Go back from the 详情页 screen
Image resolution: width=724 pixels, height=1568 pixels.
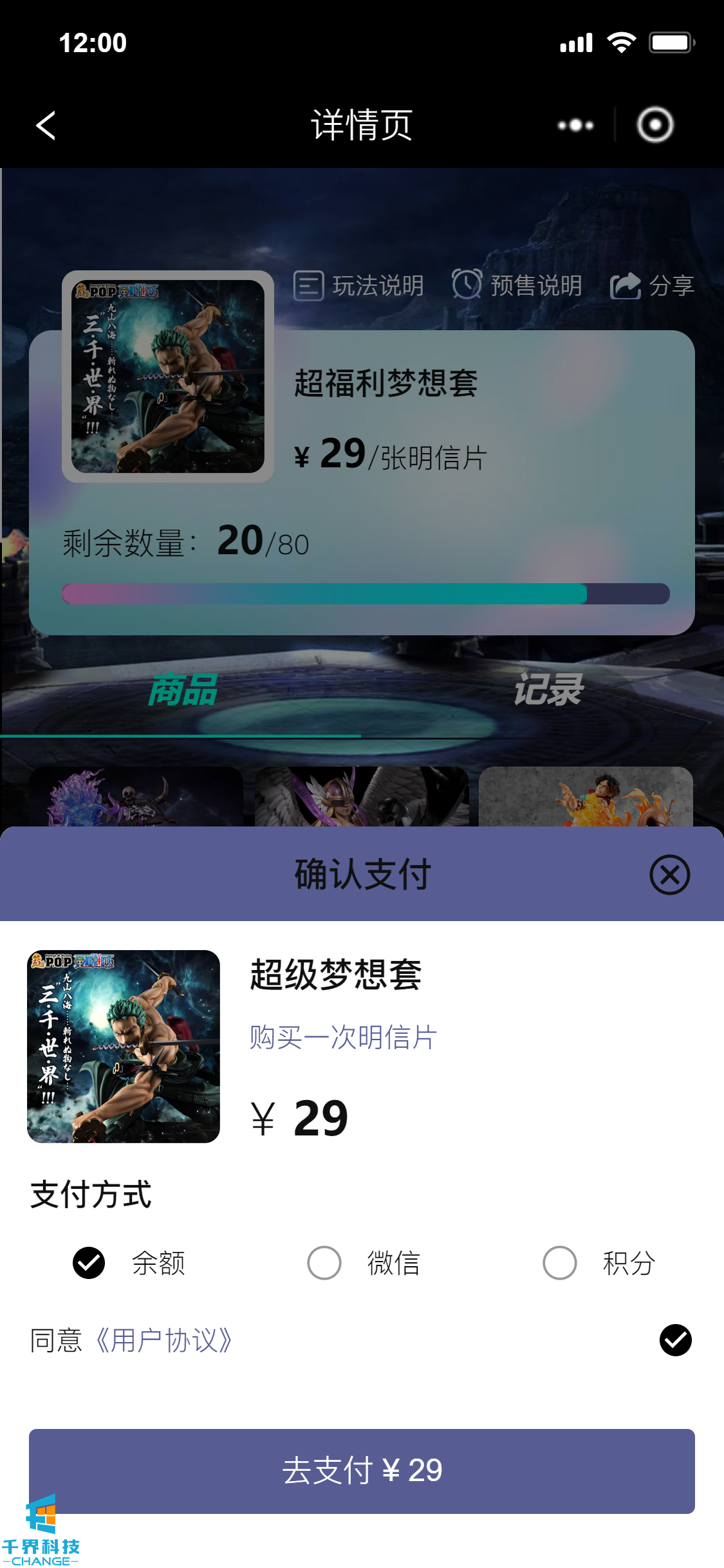(x=46, y=125)
